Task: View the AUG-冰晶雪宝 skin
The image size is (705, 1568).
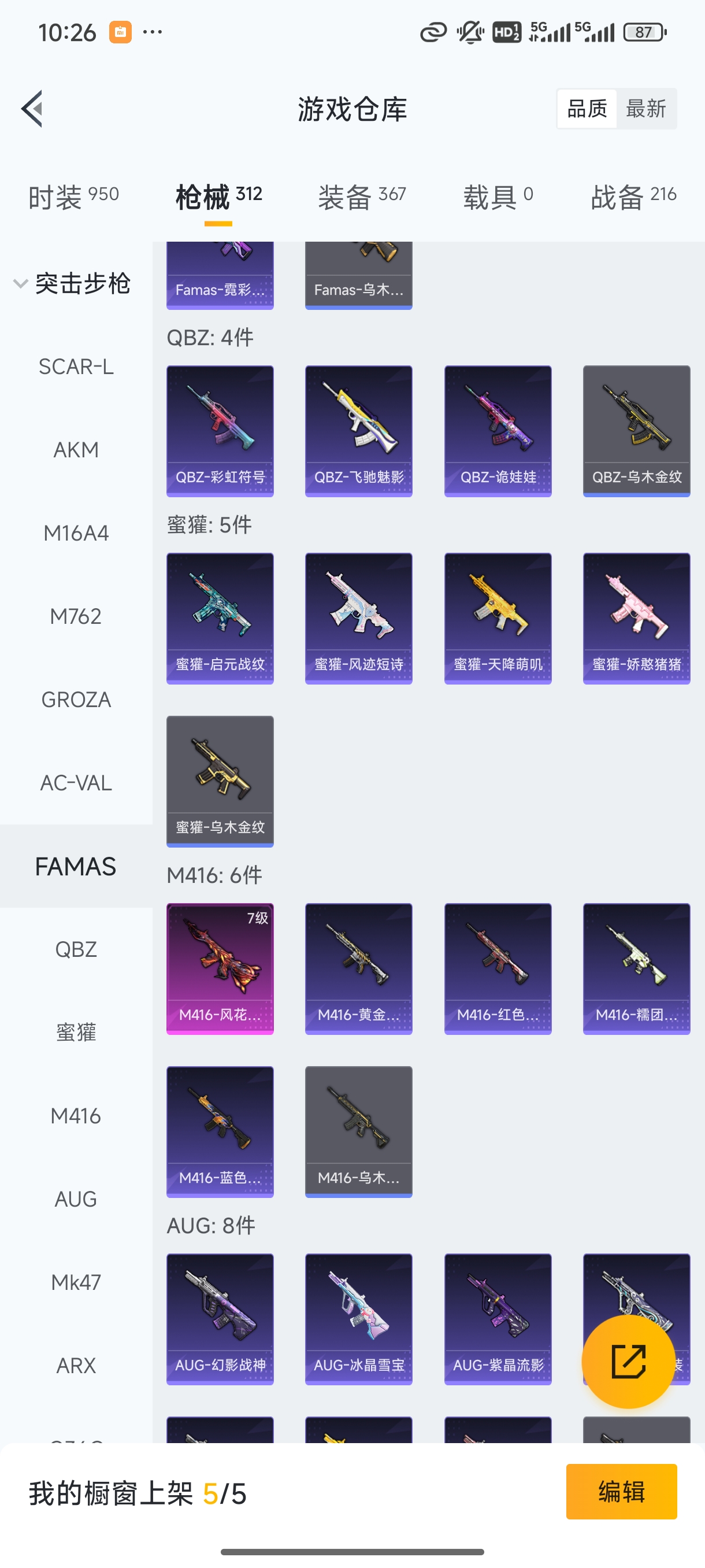Action: coord(358,1318)
